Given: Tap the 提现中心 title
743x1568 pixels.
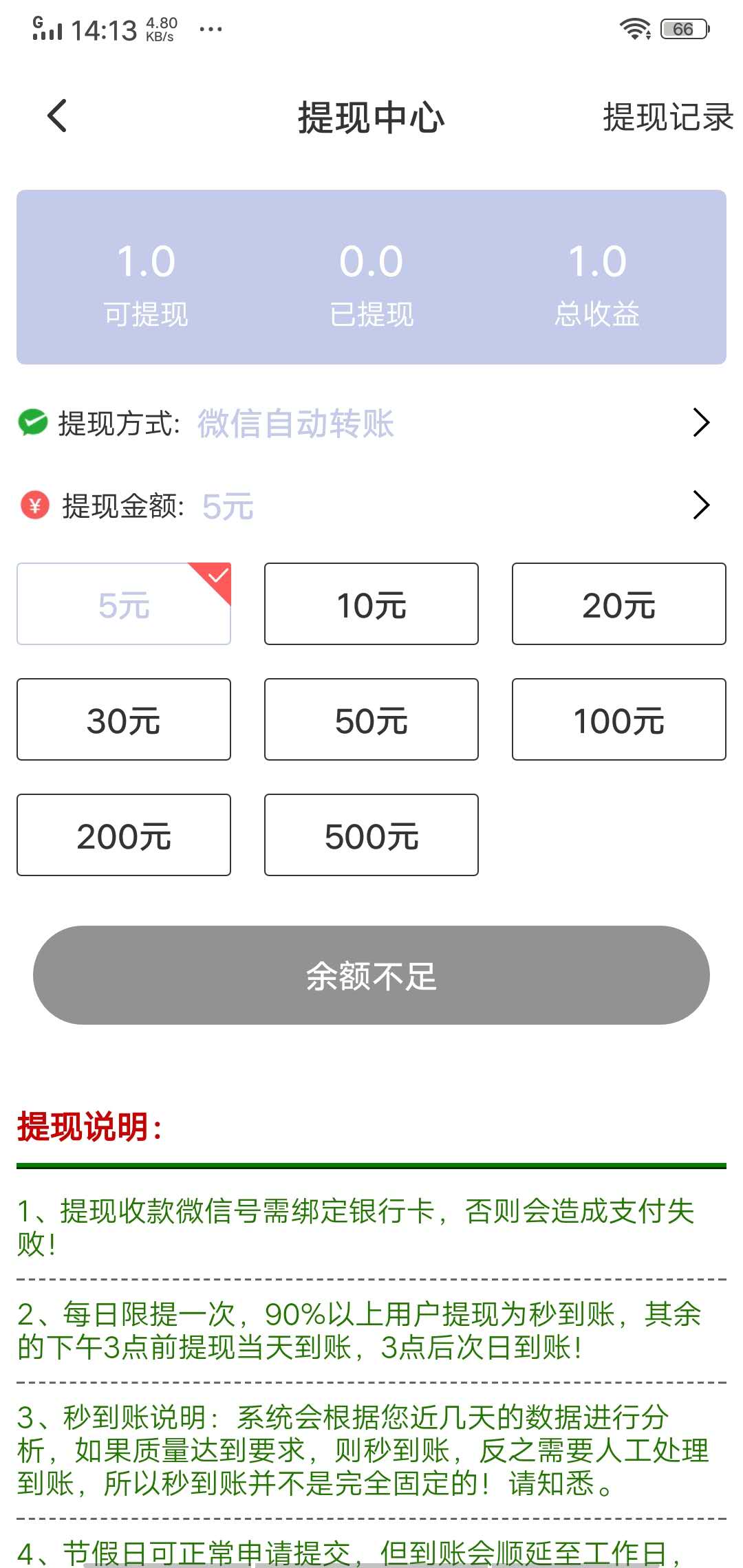Looking at the screenshot, I should tap(371, 117).
